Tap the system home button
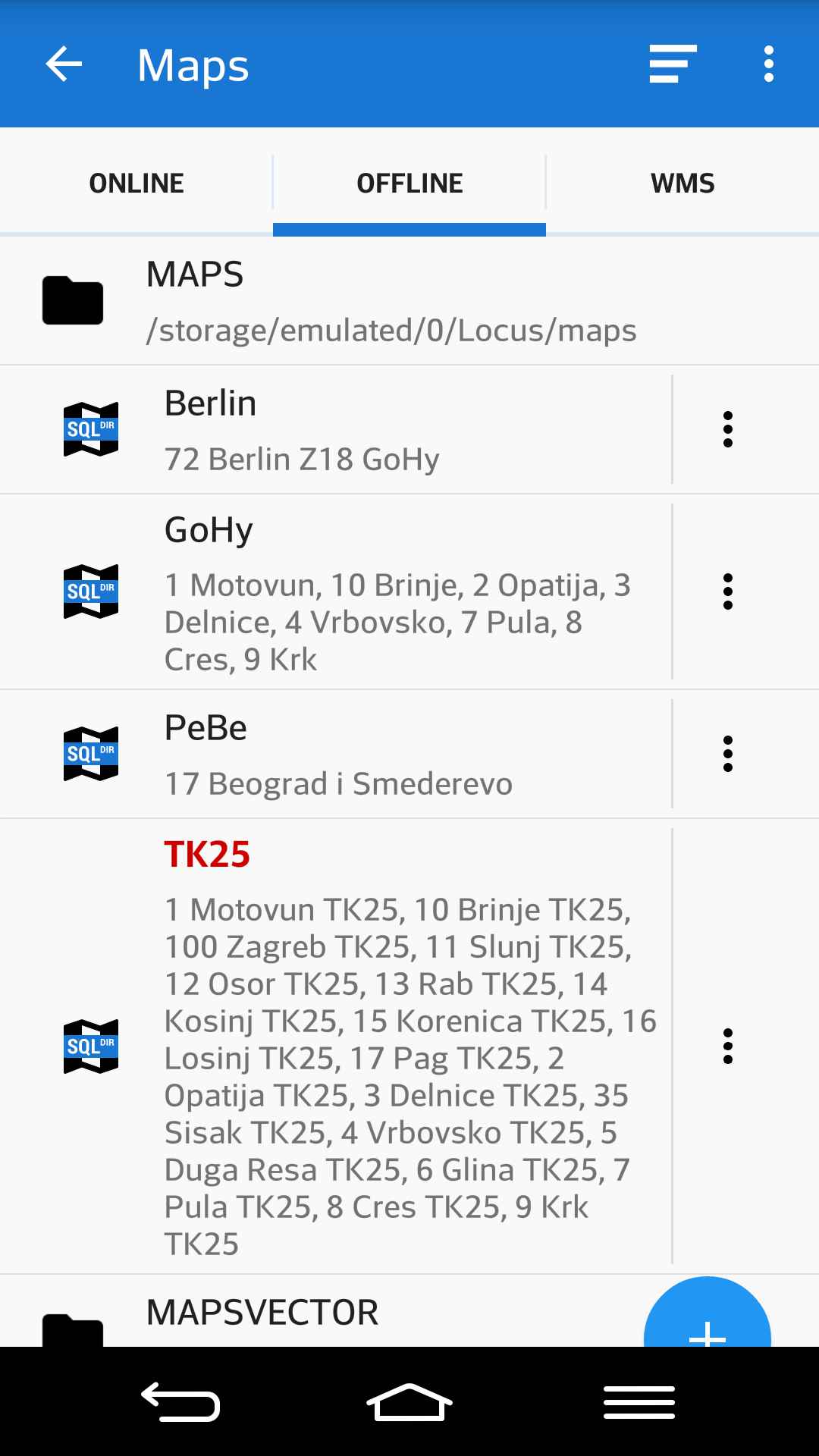The image size is (819, 1456). point(409,1403)
